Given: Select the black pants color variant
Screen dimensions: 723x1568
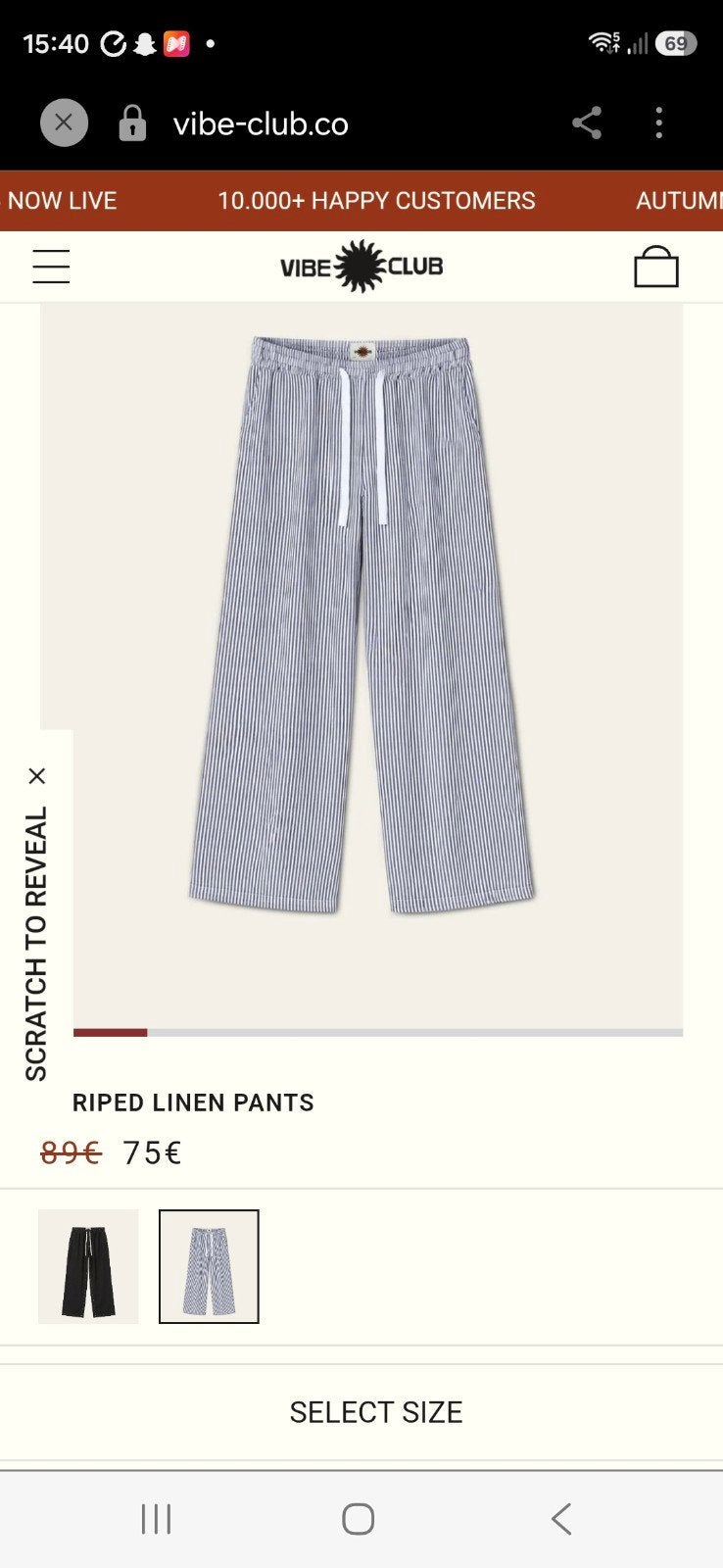Looking at the screenshot, I should (88, 1266).
